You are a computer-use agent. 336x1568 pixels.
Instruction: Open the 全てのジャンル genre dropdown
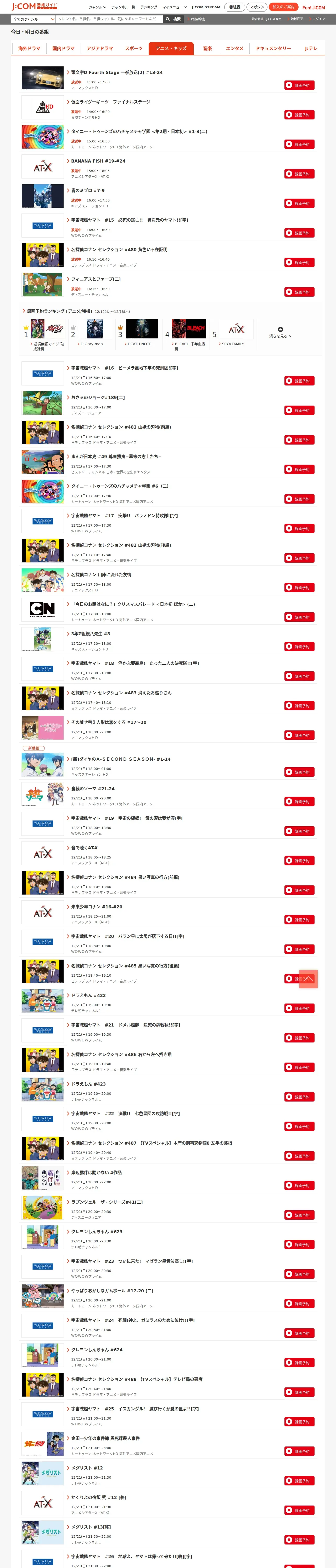pyautogui.click(x=34, y=19)
